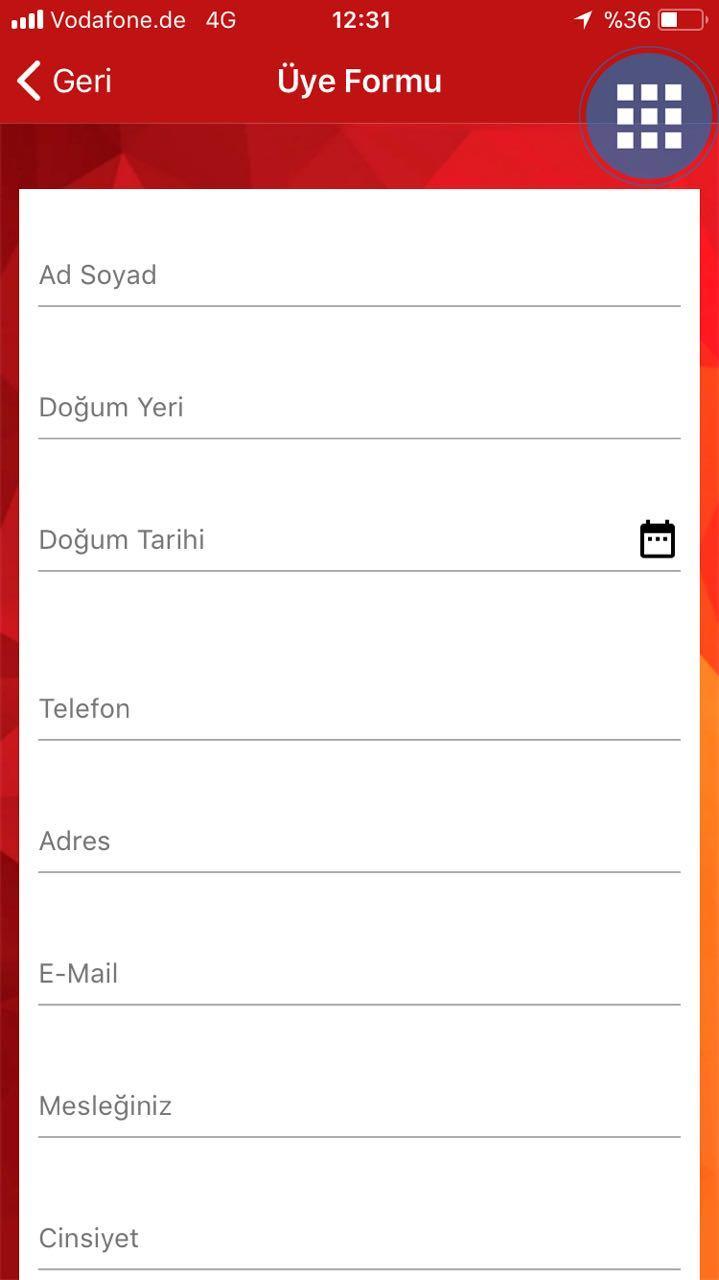Focus the Doğum Yeri field
Screen dimensions: 719x1280
click(358, 408)
